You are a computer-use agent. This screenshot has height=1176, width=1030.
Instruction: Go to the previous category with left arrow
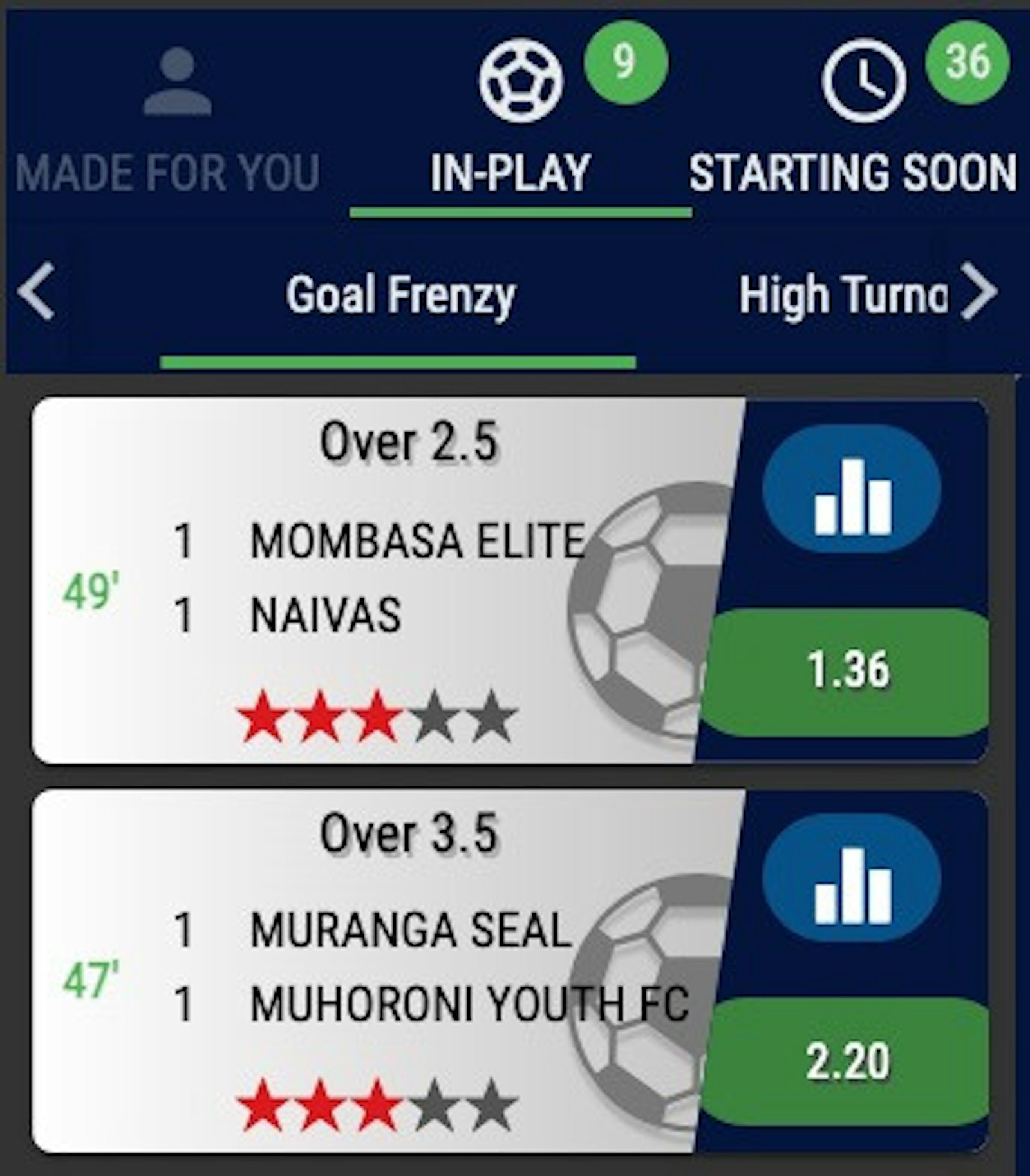(36, 293)
